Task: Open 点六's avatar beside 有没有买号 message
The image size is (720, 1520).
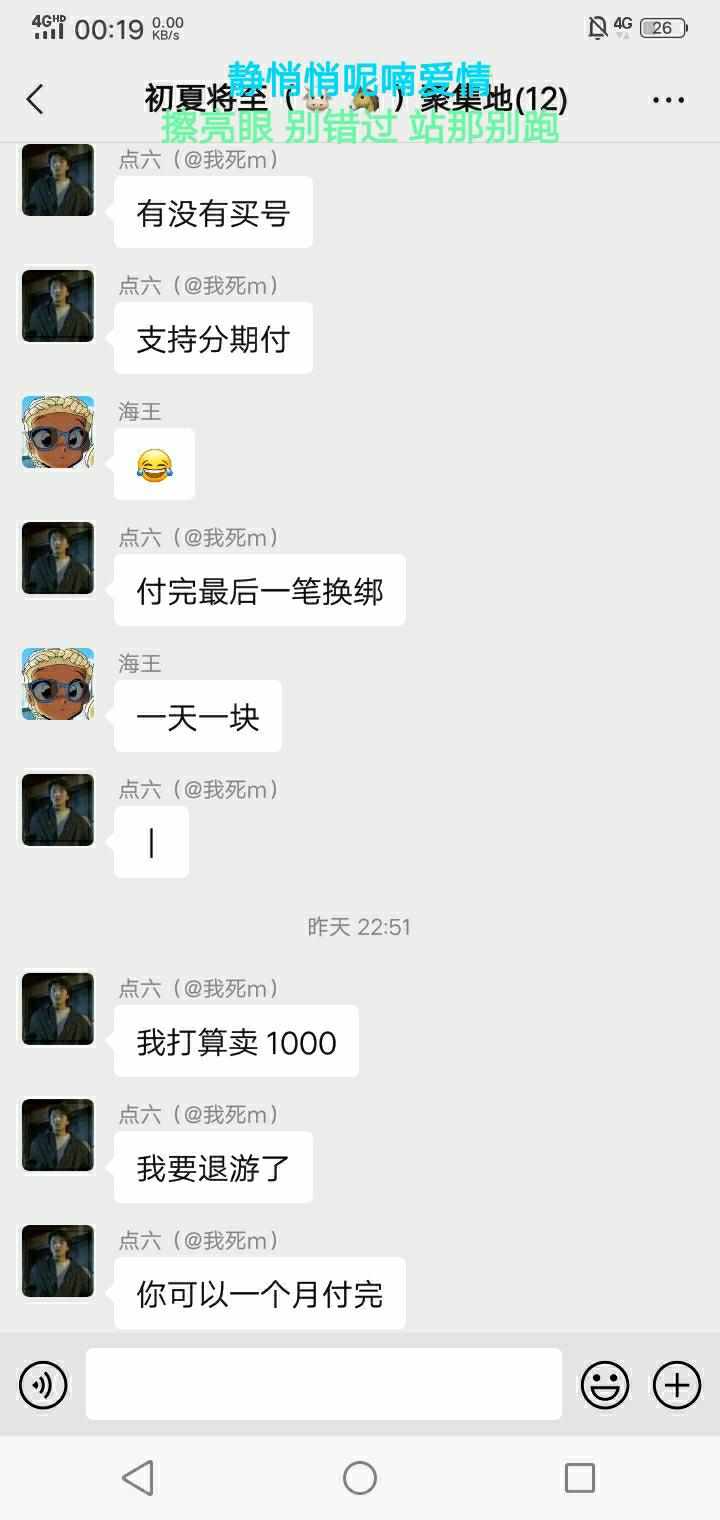Action: point(58,181)
